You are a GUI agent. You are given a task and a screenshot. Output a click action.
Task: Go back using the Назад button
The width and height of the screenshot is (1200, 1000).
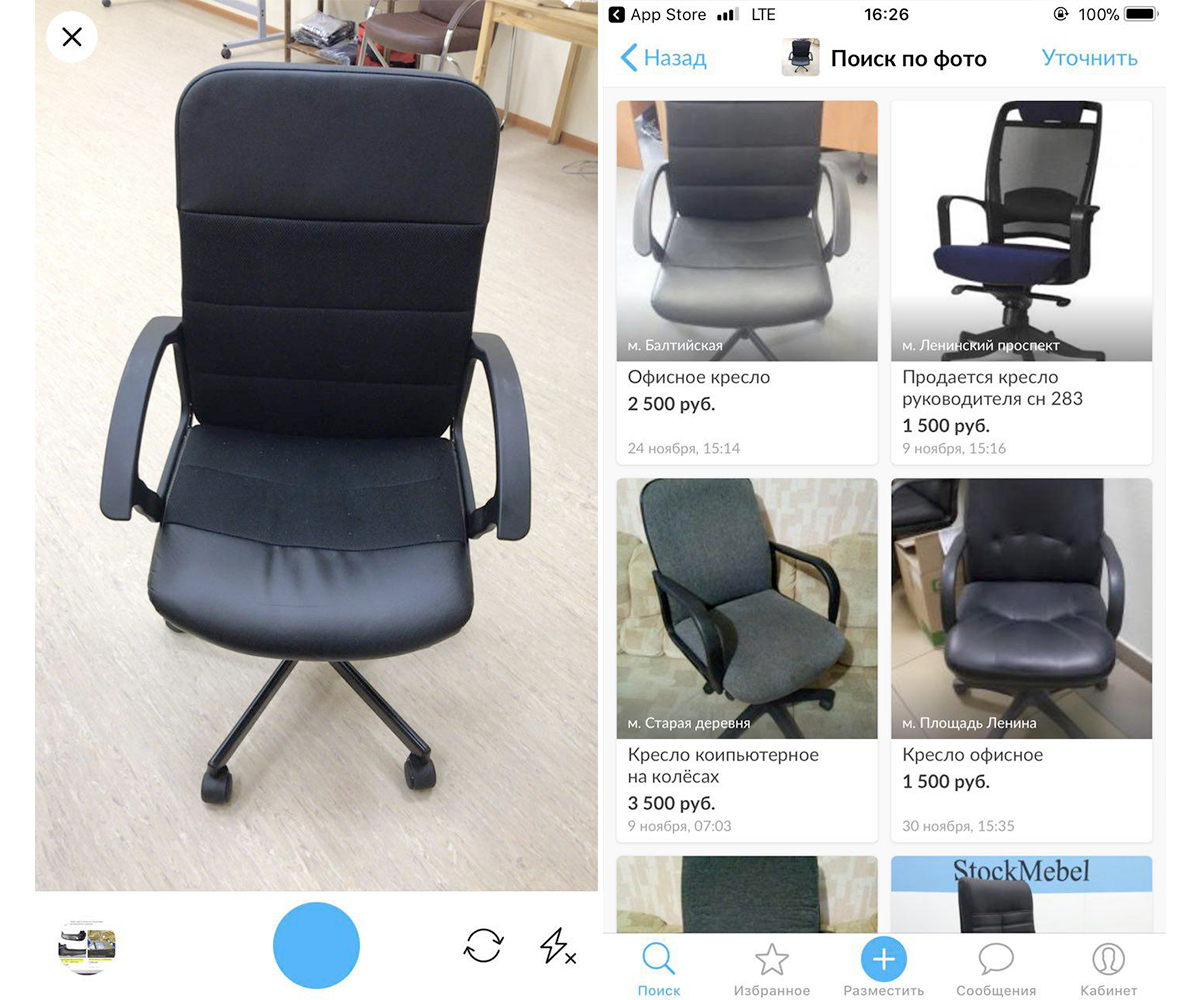pos(663,58)
